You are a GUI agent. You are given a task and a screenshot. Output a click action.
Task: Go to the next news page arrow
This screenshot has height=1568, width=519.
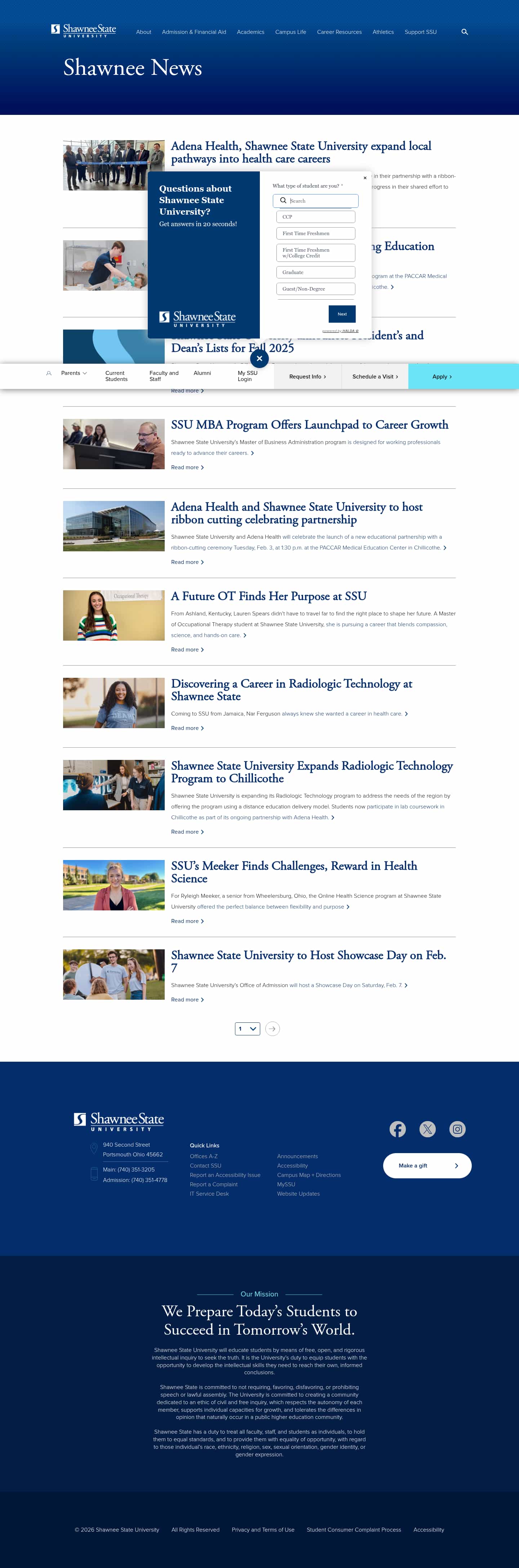[x=272, y=1029]
